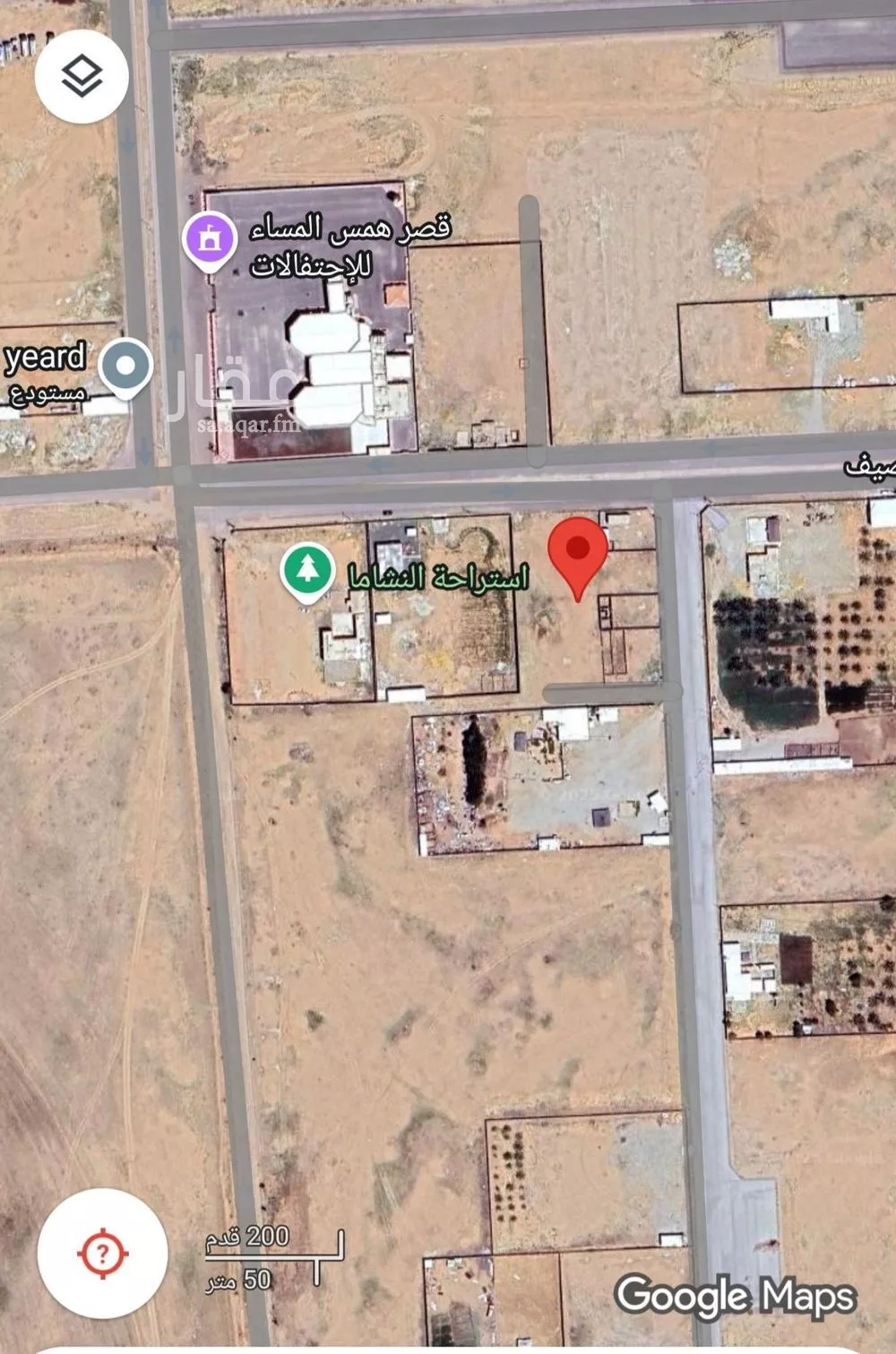The image size is (896, 1354).
Task: Open the استراحة النشاما place marker
Action: click(307, 571)
